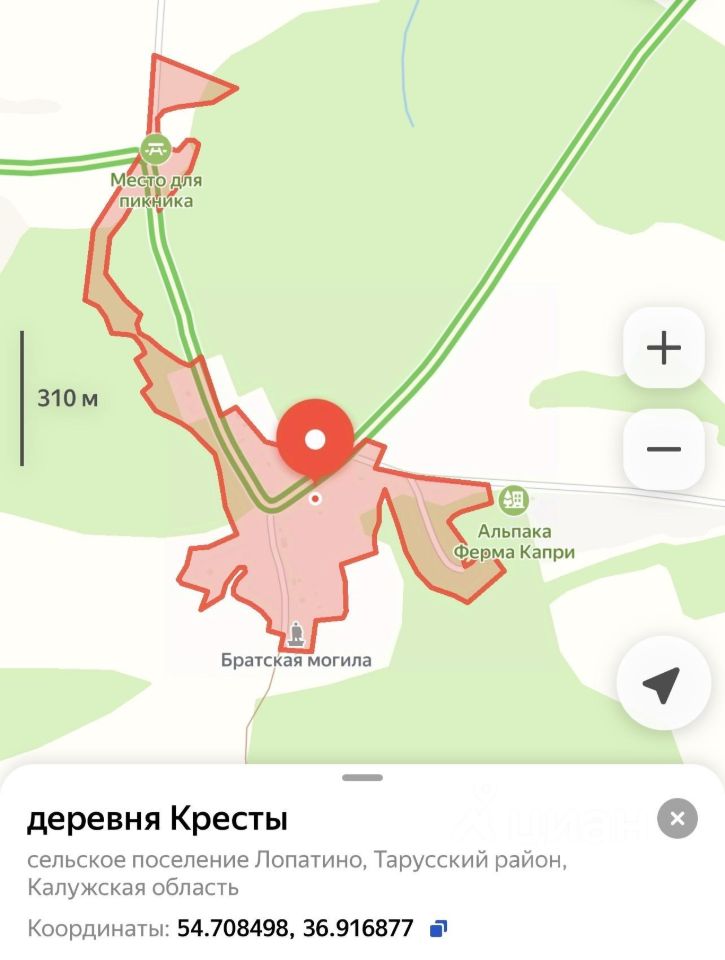
Task: Zoom in on the map
Action: click(663, 348)
